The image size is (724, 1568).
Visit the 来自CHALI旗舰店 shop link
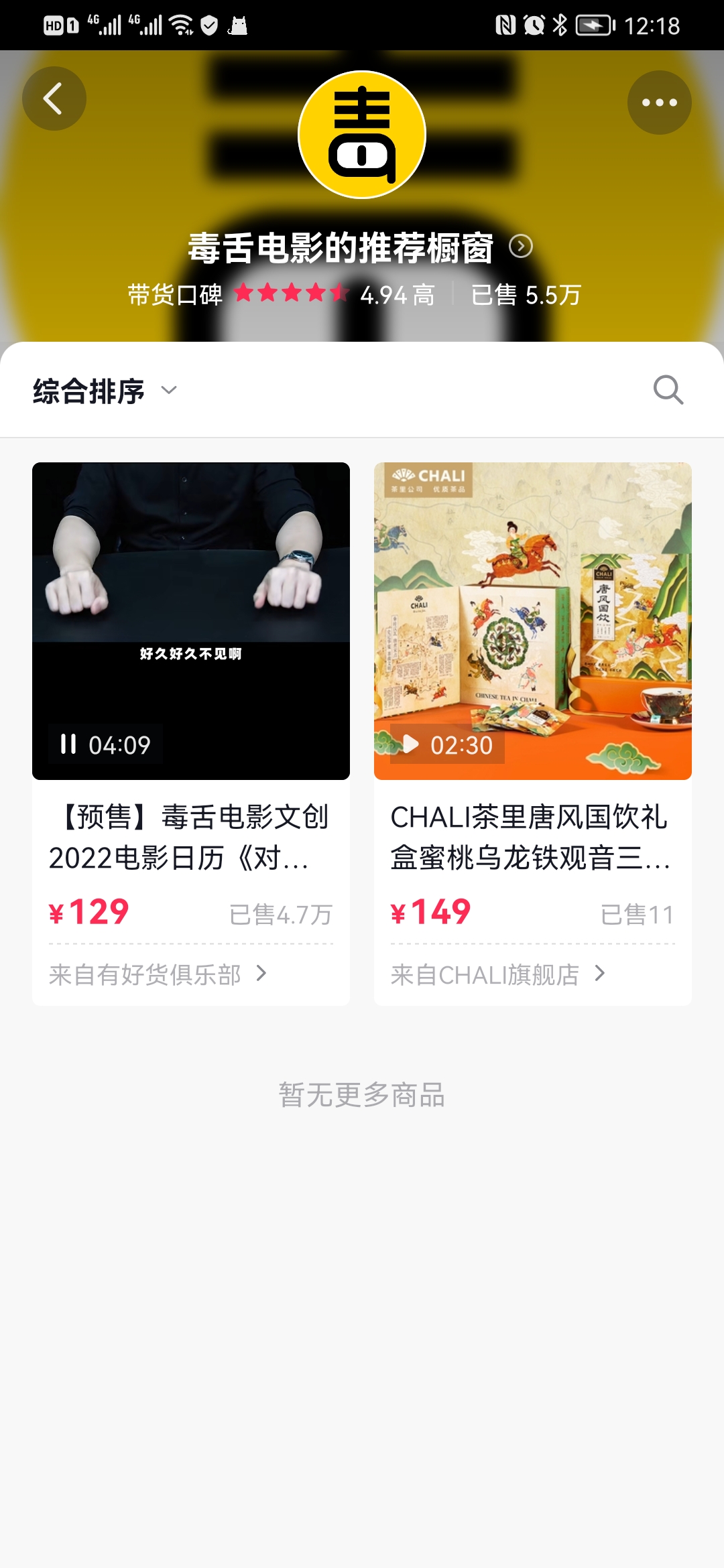[497, 974]
